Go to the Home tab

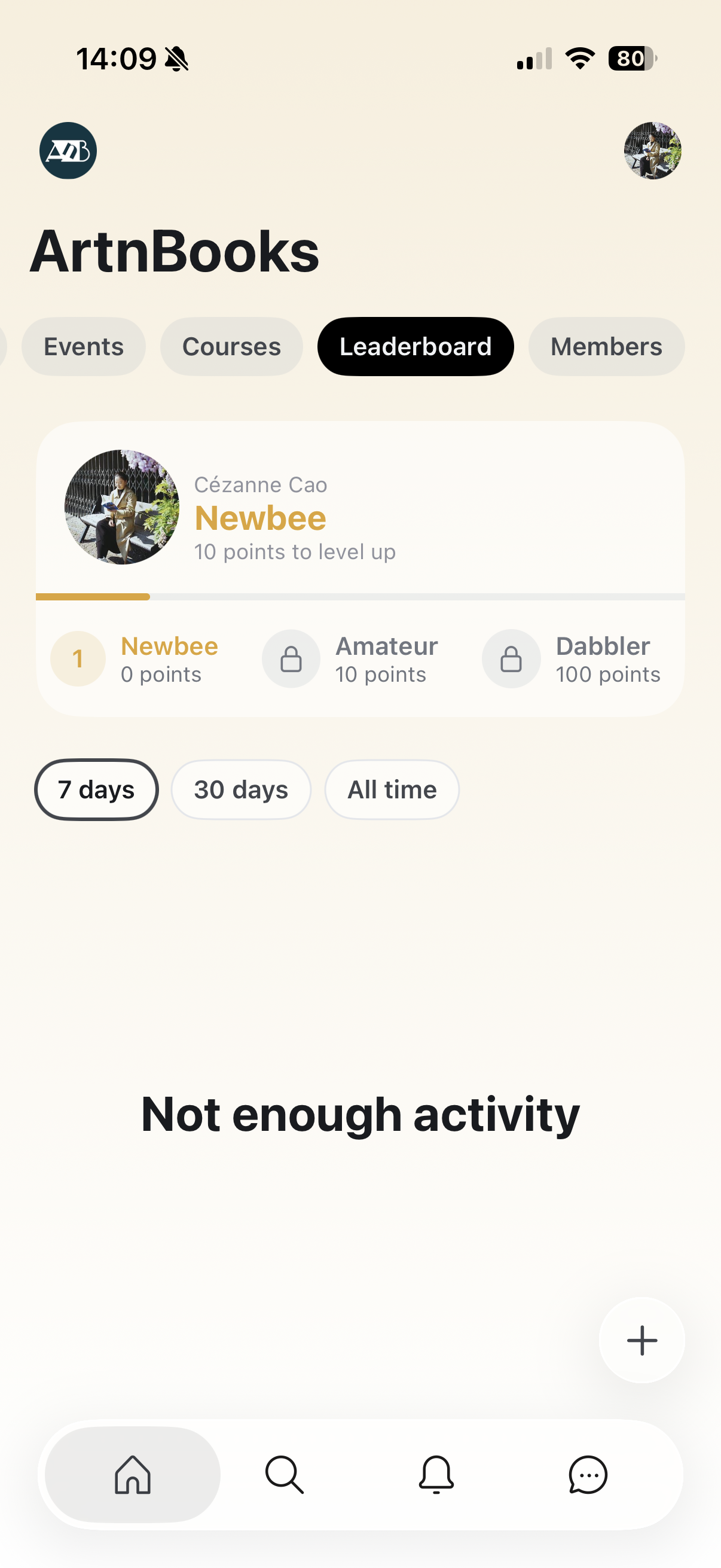pyautogui.click(x=133, y=1474)
